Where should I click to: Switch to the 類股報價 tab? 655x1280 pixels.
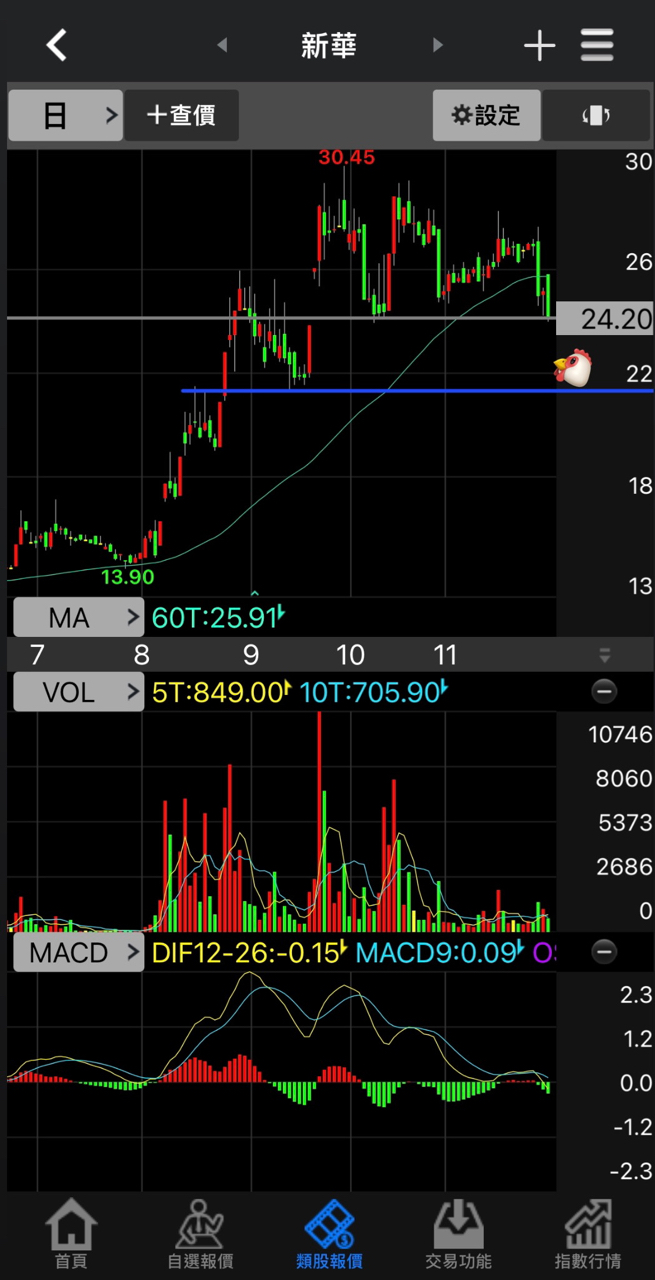pyautogui.click(x=329, y=1235)
